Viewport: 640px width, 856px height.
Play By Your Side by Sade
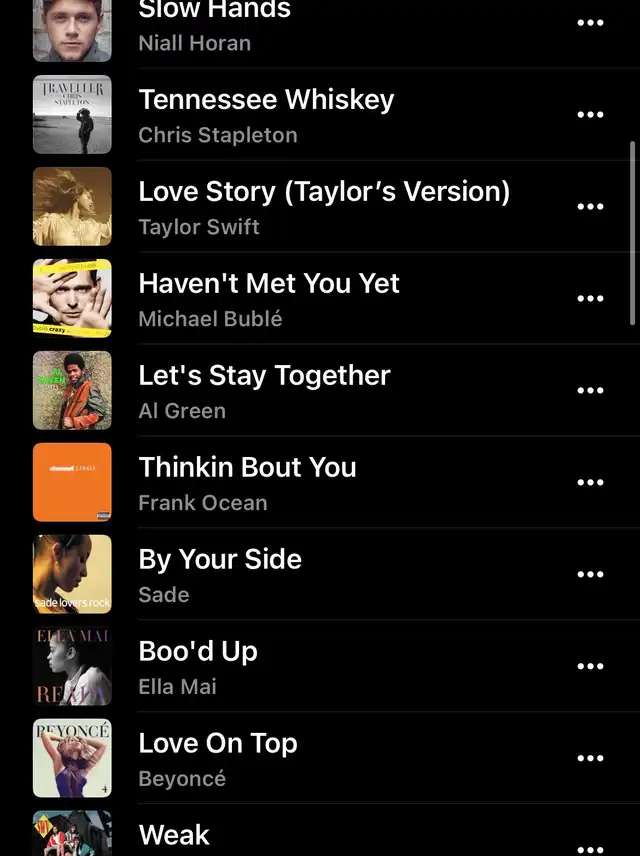pyautogui.click(x=220, y=575)
